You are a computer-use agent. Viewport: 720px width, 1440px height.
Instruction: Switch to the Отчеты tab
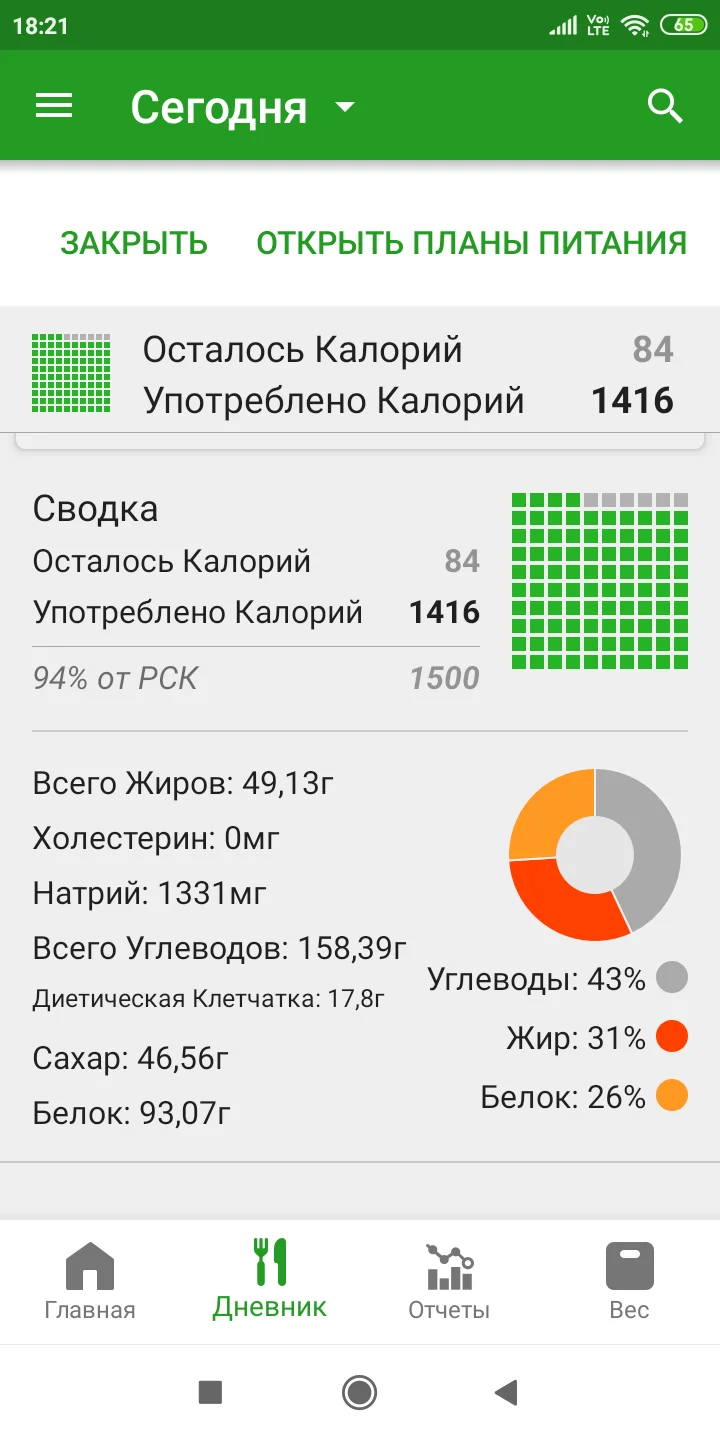[x=448, y=1280]
